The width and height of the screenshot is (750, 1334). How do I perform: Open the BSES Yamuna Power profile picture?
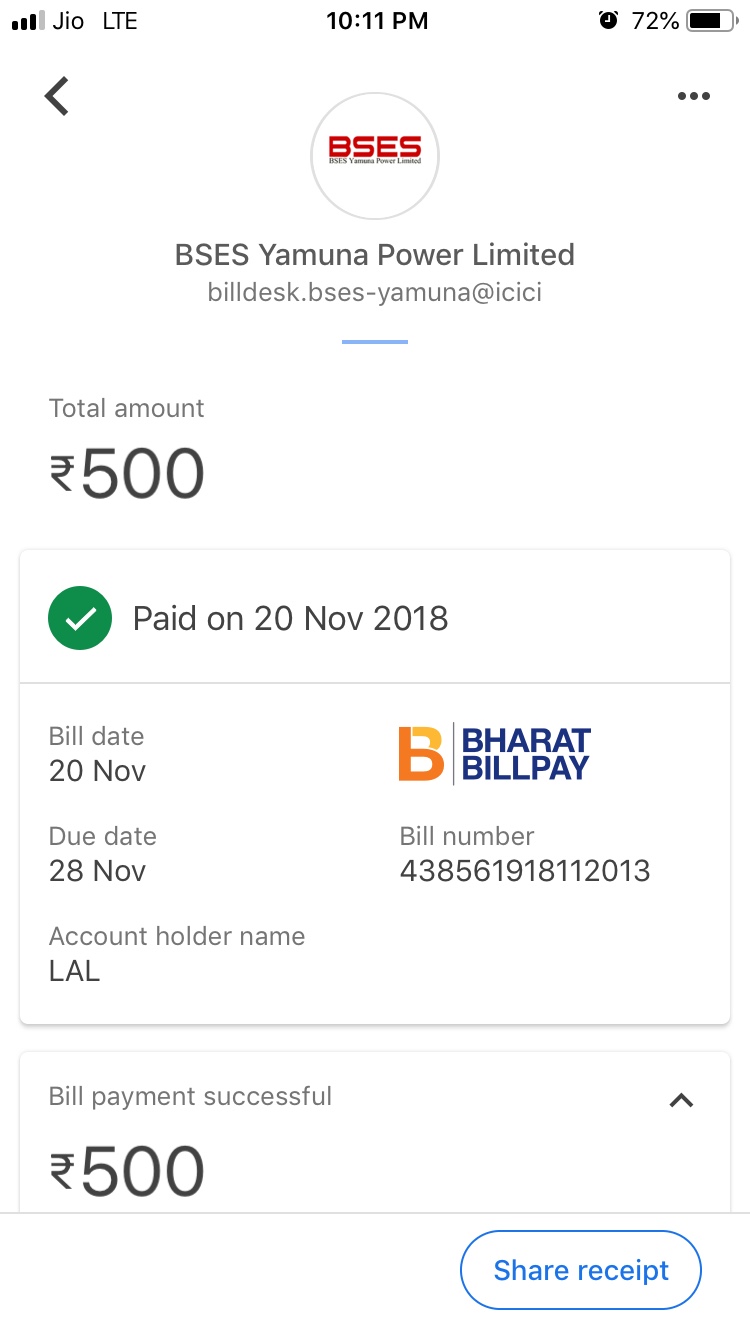375,156
